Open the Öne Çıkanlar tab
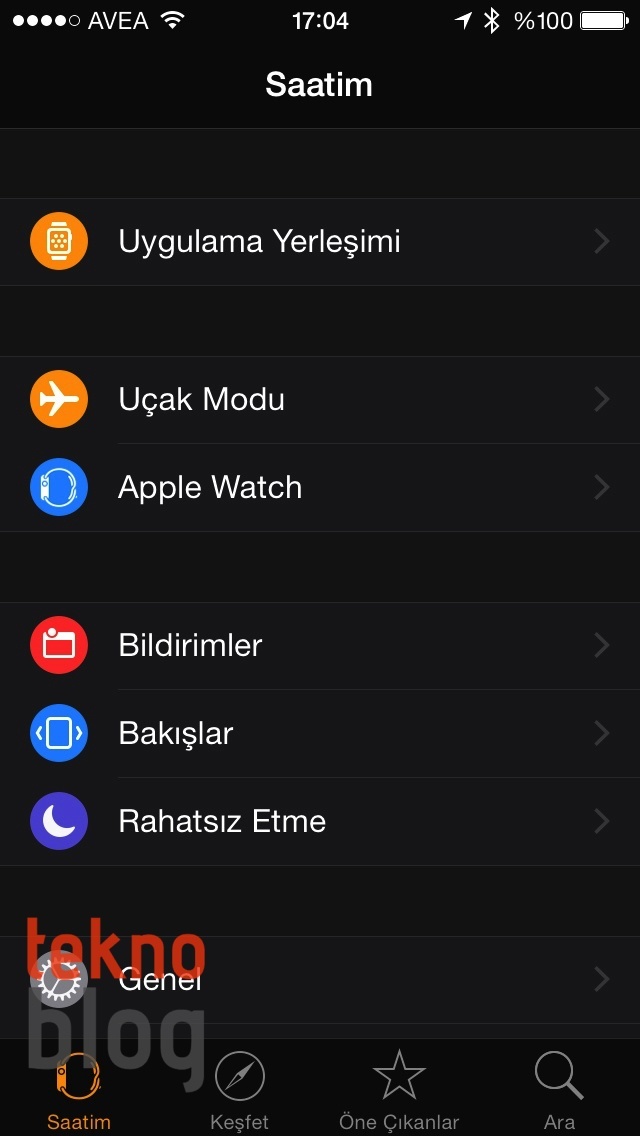 tap(399, 1090)
